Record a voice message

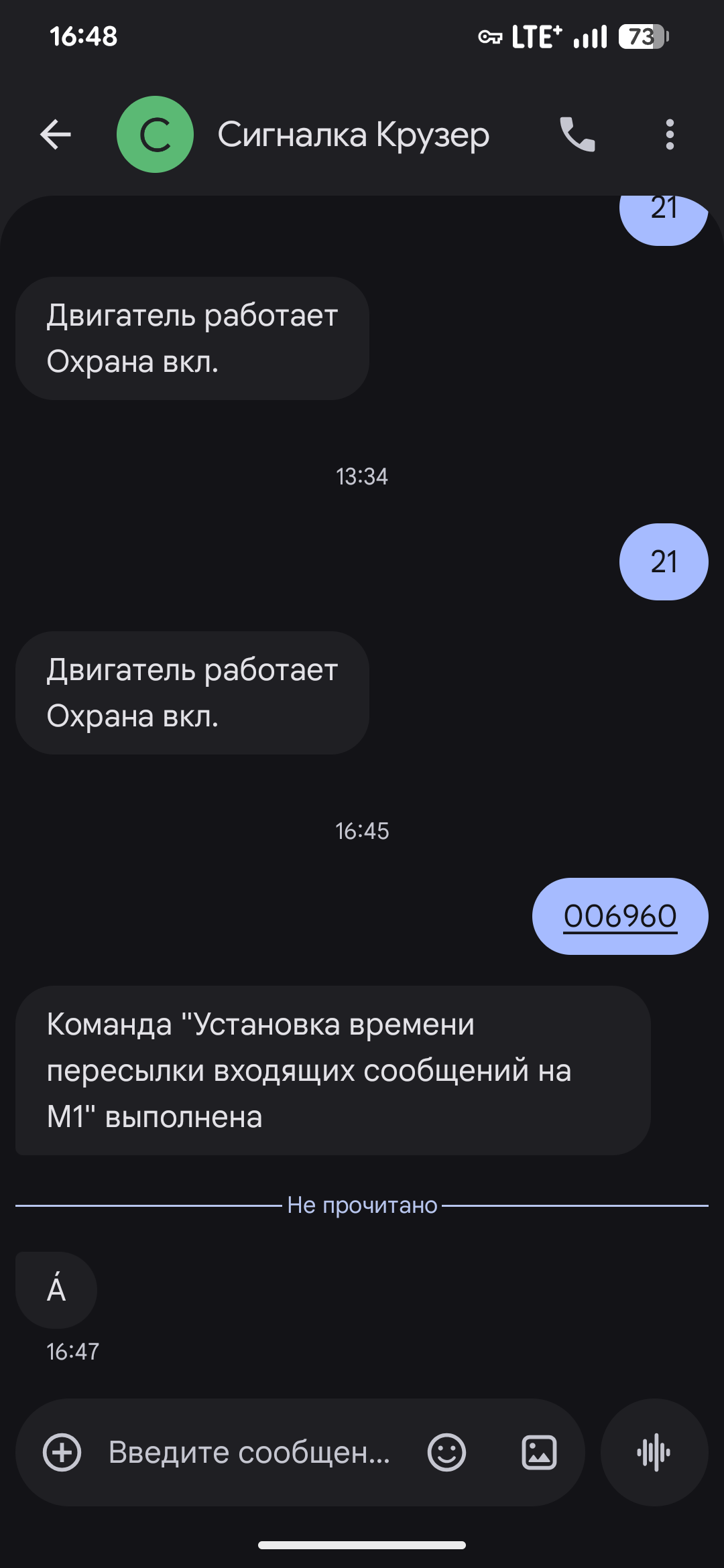coord(654,1453)
